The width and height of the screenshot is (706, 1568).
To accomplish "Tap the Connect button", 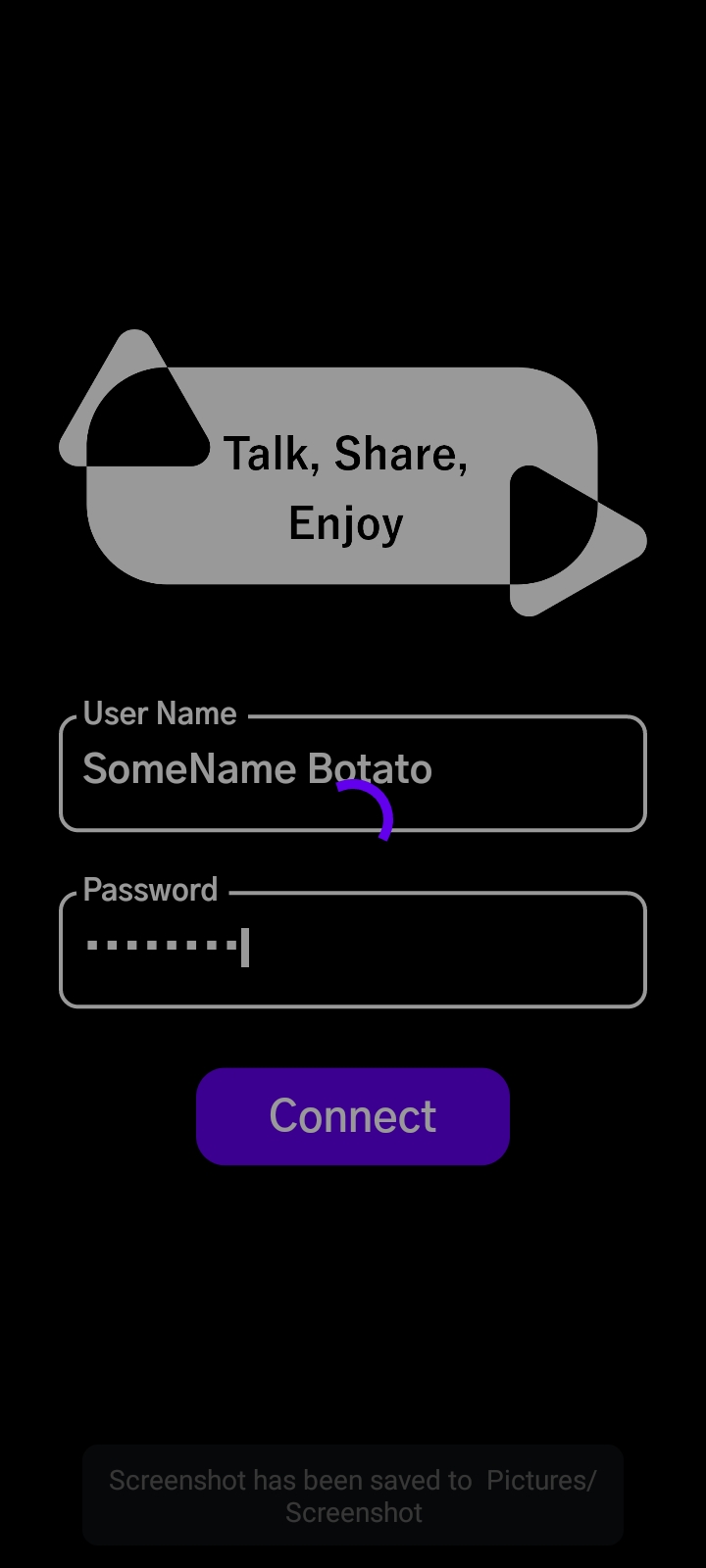I will point(353,1116).
